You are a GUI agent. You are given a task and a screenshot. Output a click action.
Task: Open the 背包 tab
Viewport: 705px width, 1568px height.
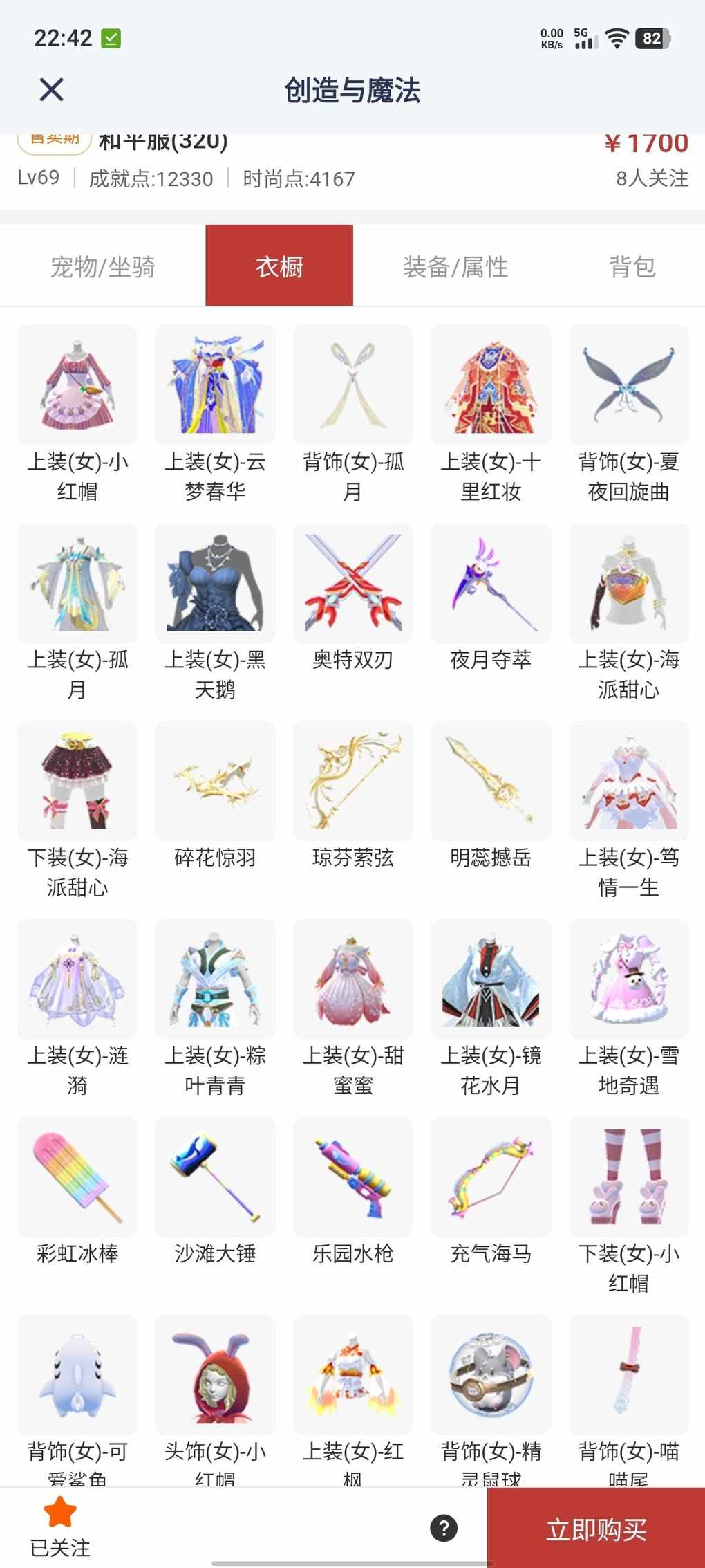pos(632,266)
